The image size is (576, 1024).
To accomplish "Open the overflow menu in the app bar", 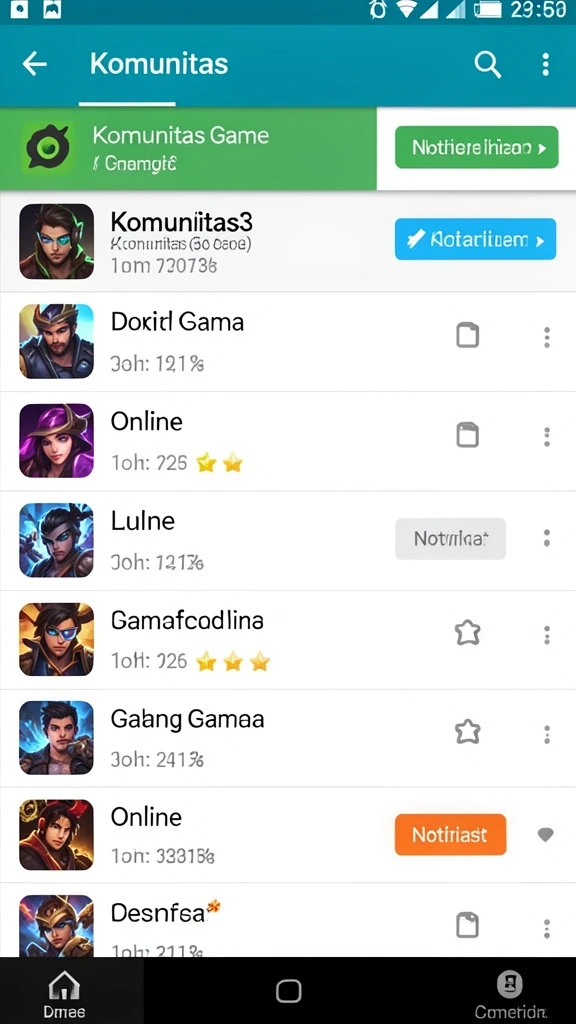I will pyautogui.click(x=545, y=65).
